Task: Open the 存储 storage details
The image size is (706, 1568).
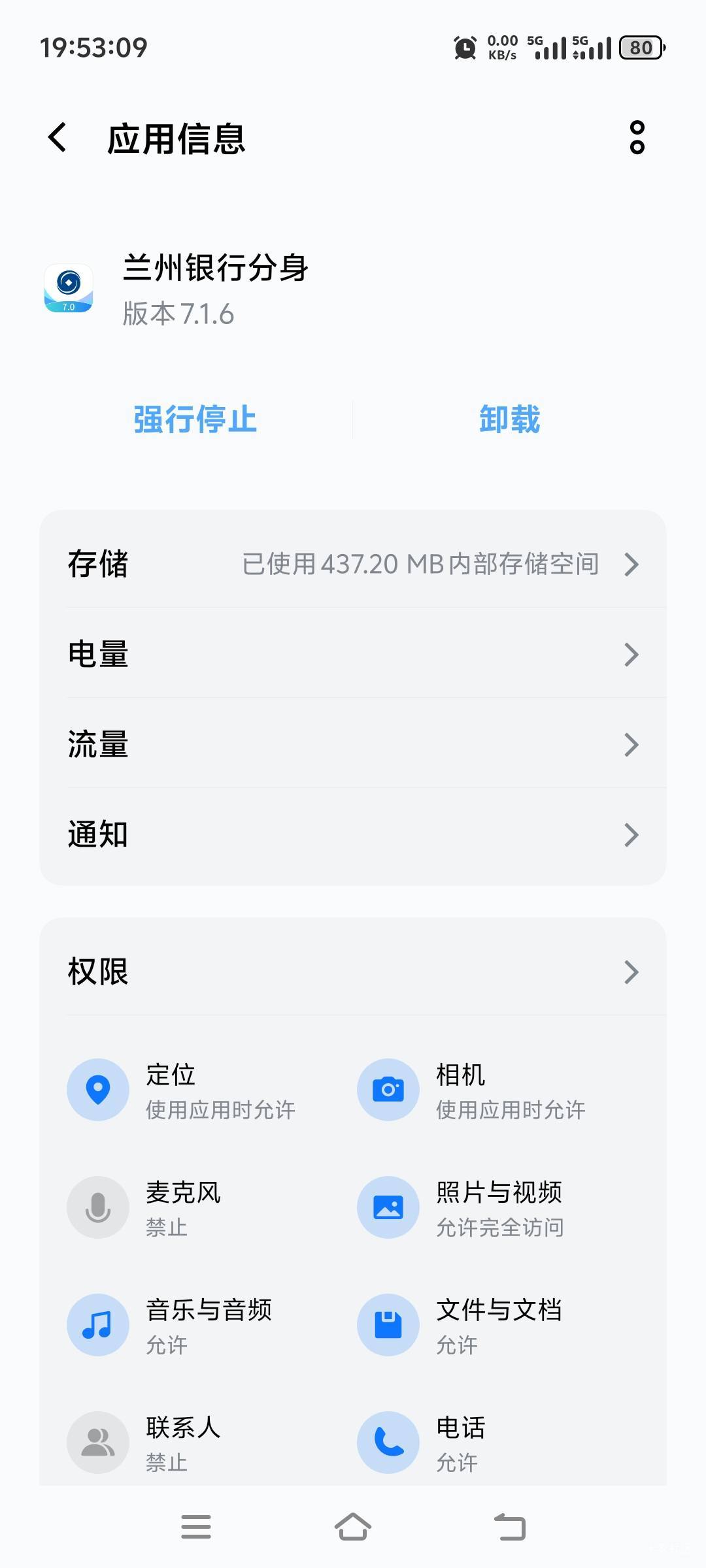Action: 353,563
